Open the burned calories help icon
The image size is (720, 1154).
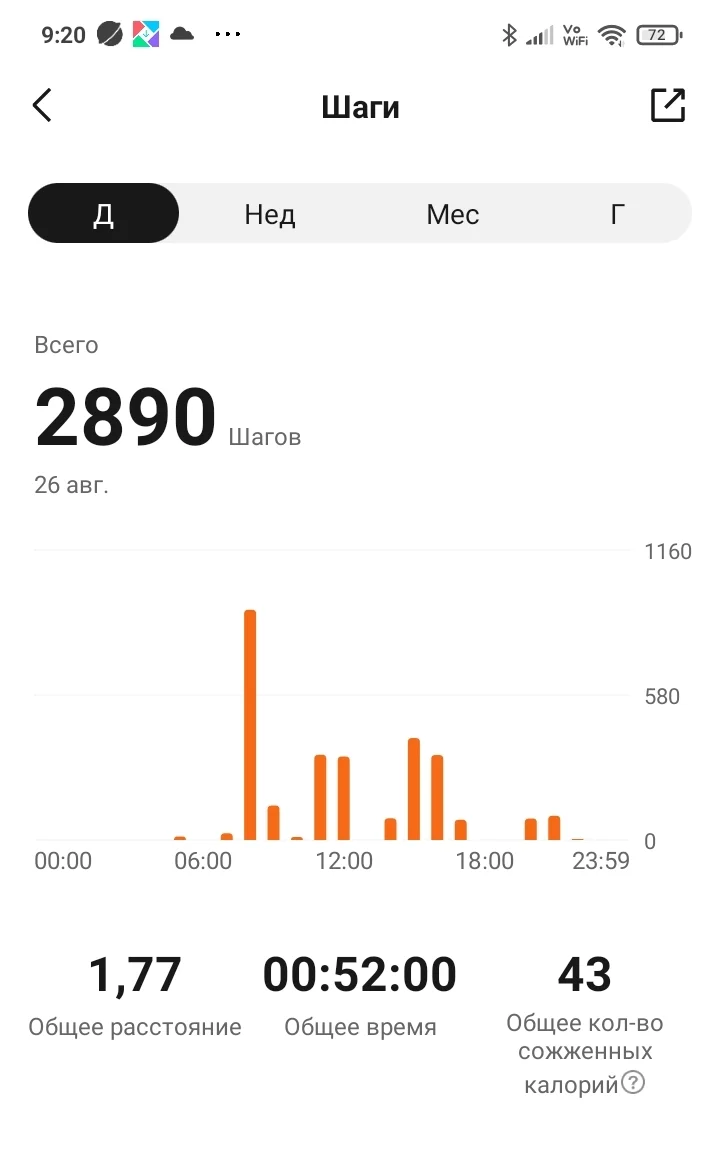point(633,1083)
